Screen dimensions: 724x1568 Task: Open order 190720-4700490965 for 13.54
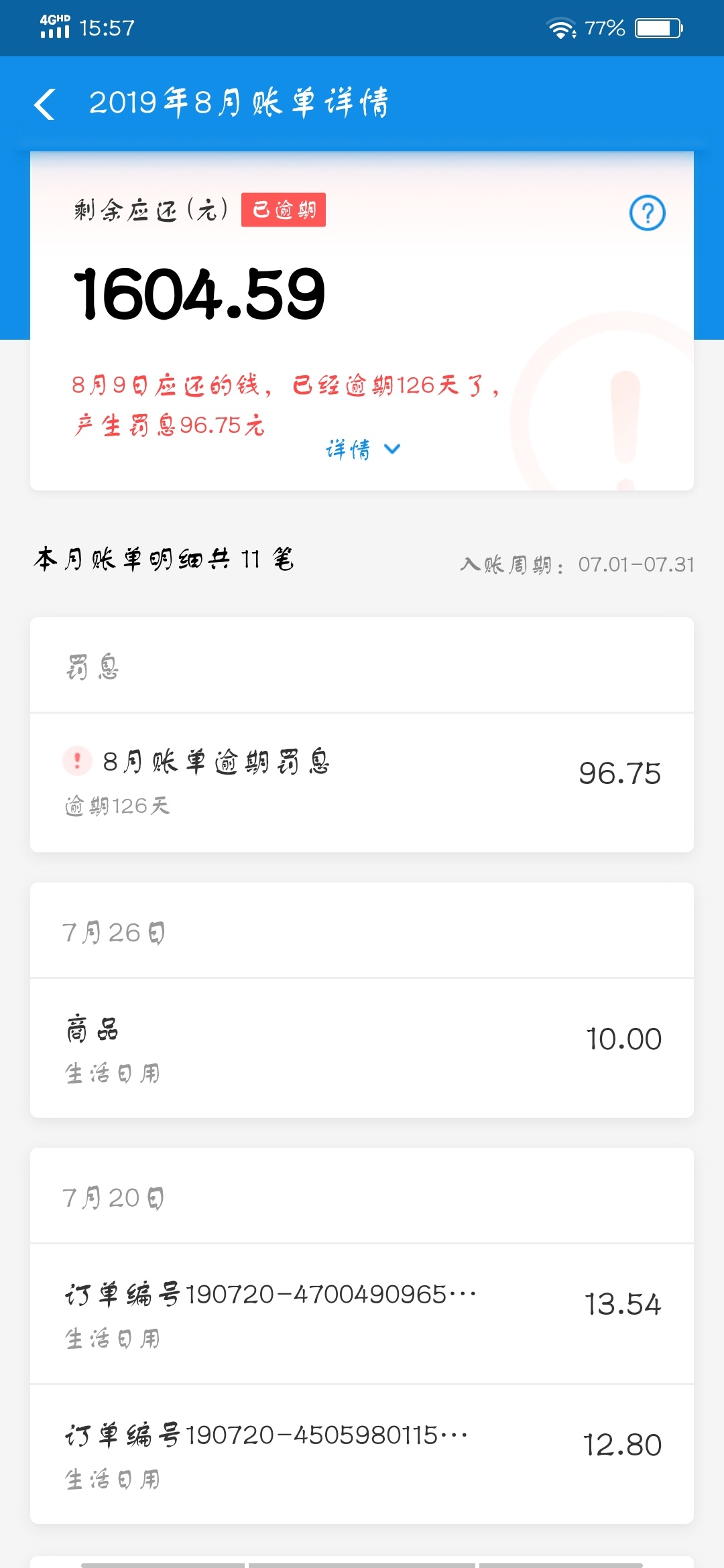click(362, 1313)
